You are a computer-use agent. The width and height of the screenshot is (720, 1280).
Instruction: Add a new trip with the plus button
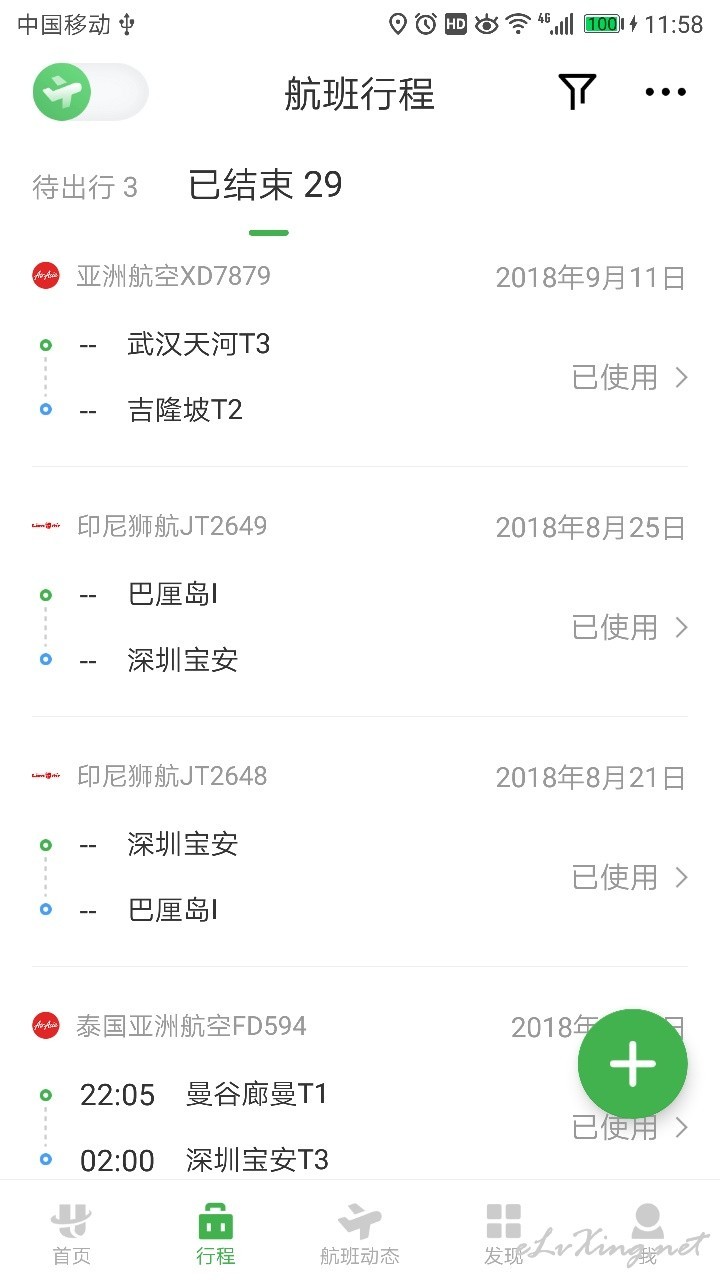[x=633, y=1064]
